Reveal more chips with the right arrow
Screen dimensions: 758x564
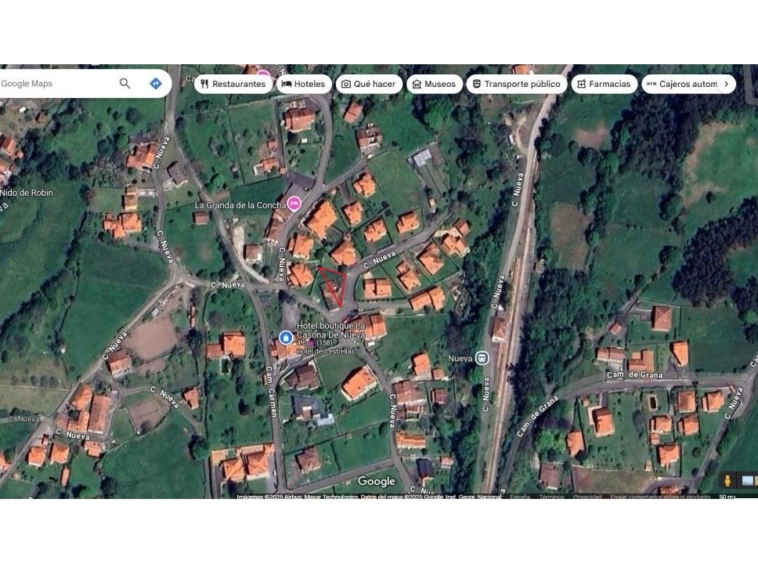click(727, 84)
